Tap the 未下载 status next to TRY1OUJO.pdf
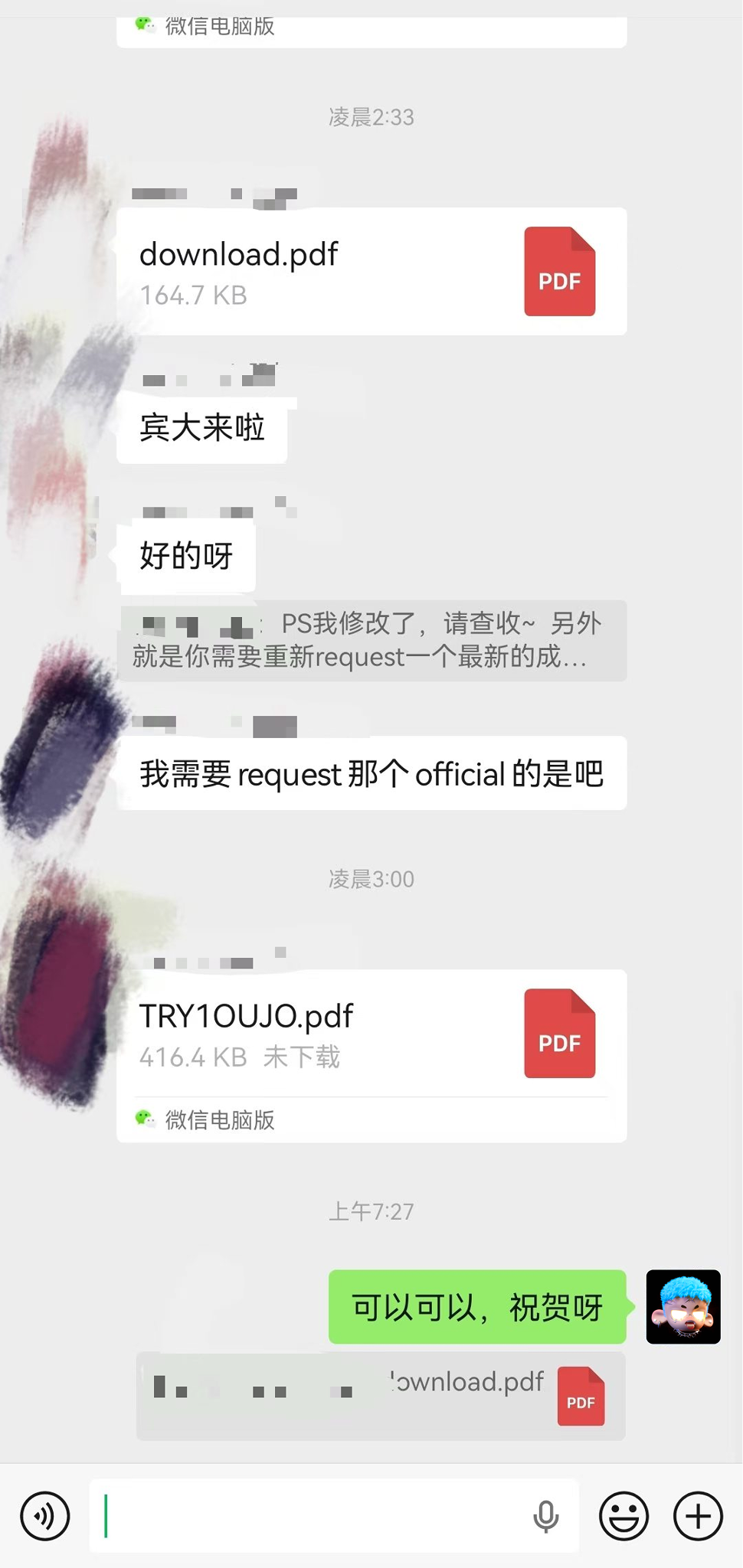 (301, 1058)
